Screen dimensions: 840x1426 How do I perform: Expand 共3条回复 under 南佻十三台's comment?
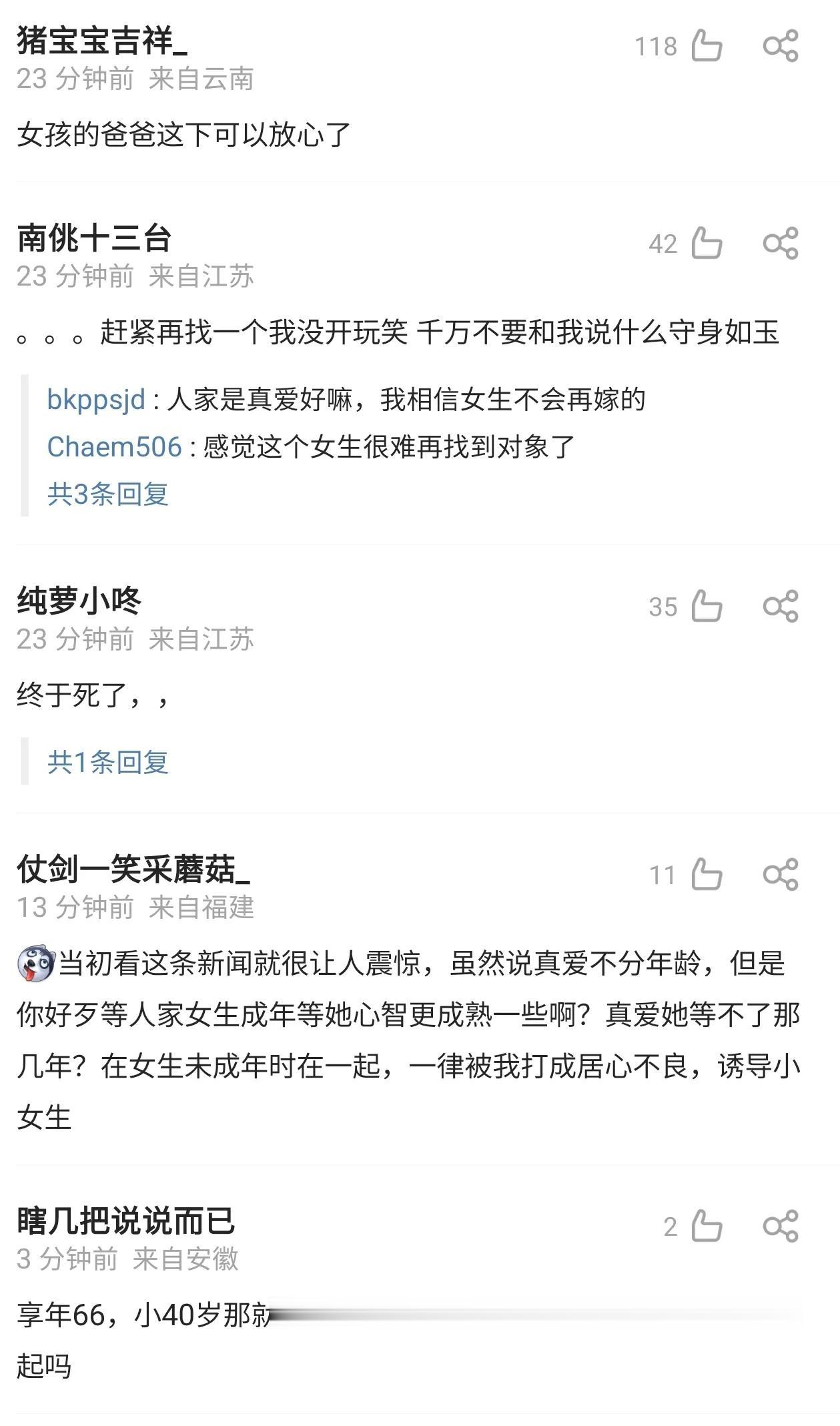click(107, 494)
